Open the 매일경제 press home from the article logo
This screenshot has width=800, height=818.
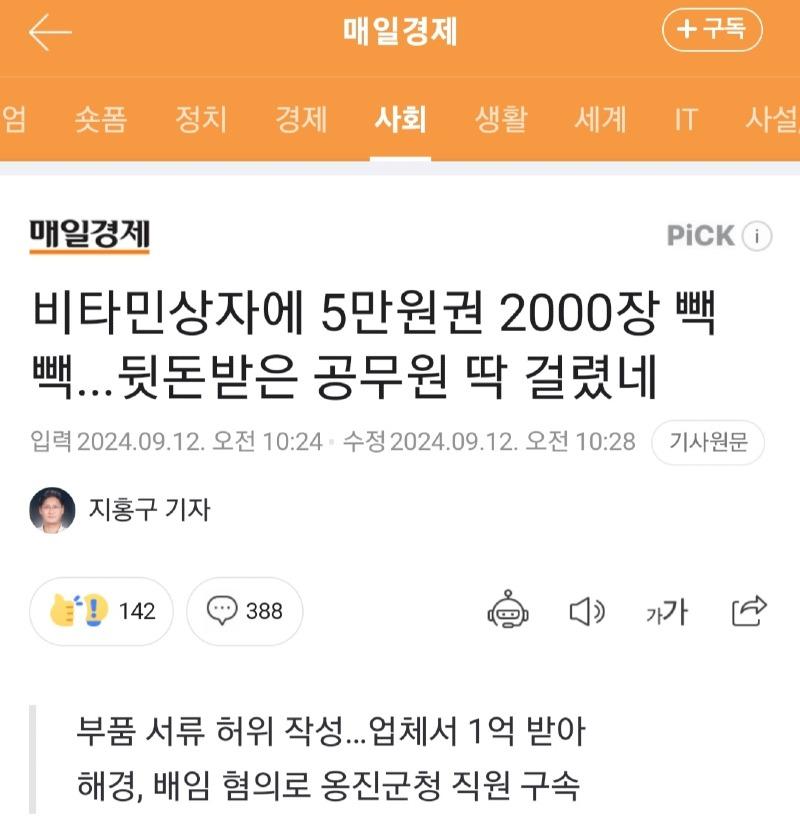pyautogui.click(x=90, y=236)
